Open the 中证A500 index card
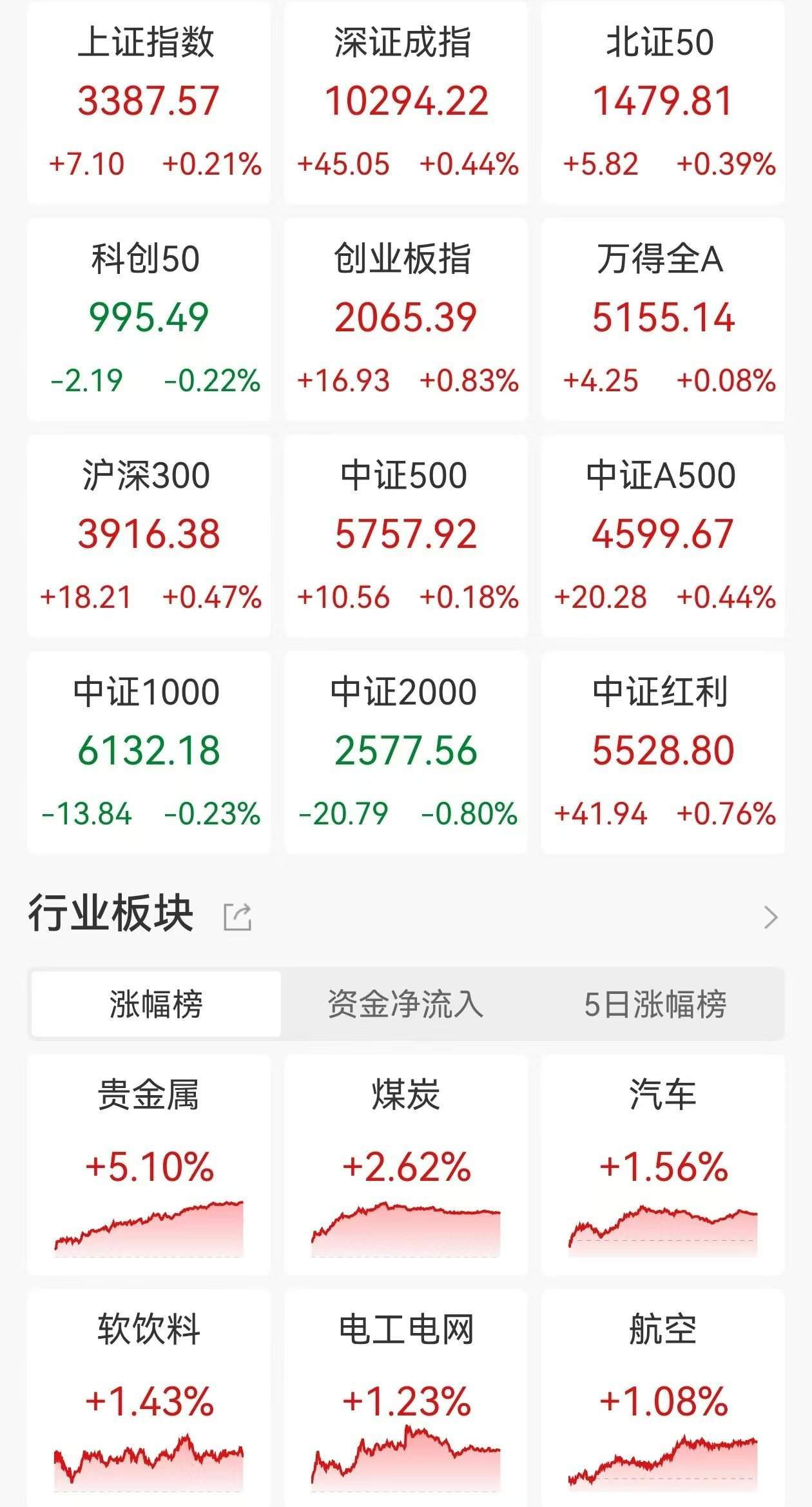The image size is (812, 1507). (662, 536)
